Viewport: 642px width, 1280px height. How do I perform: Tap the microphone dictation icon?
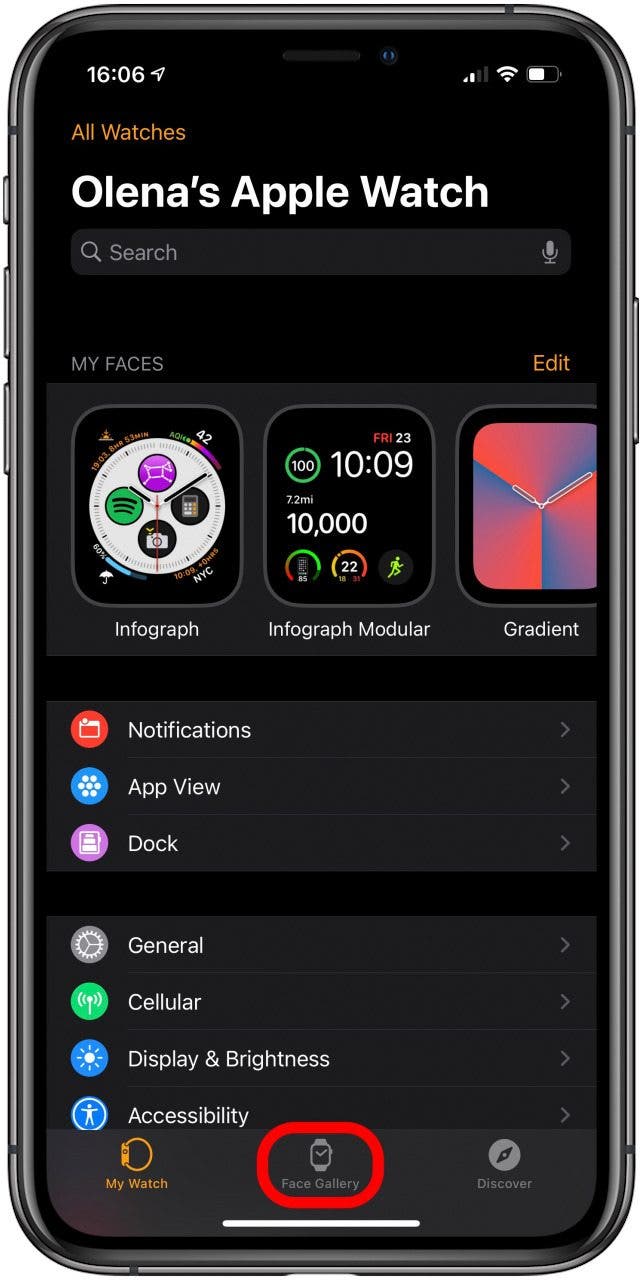(549, 252)
